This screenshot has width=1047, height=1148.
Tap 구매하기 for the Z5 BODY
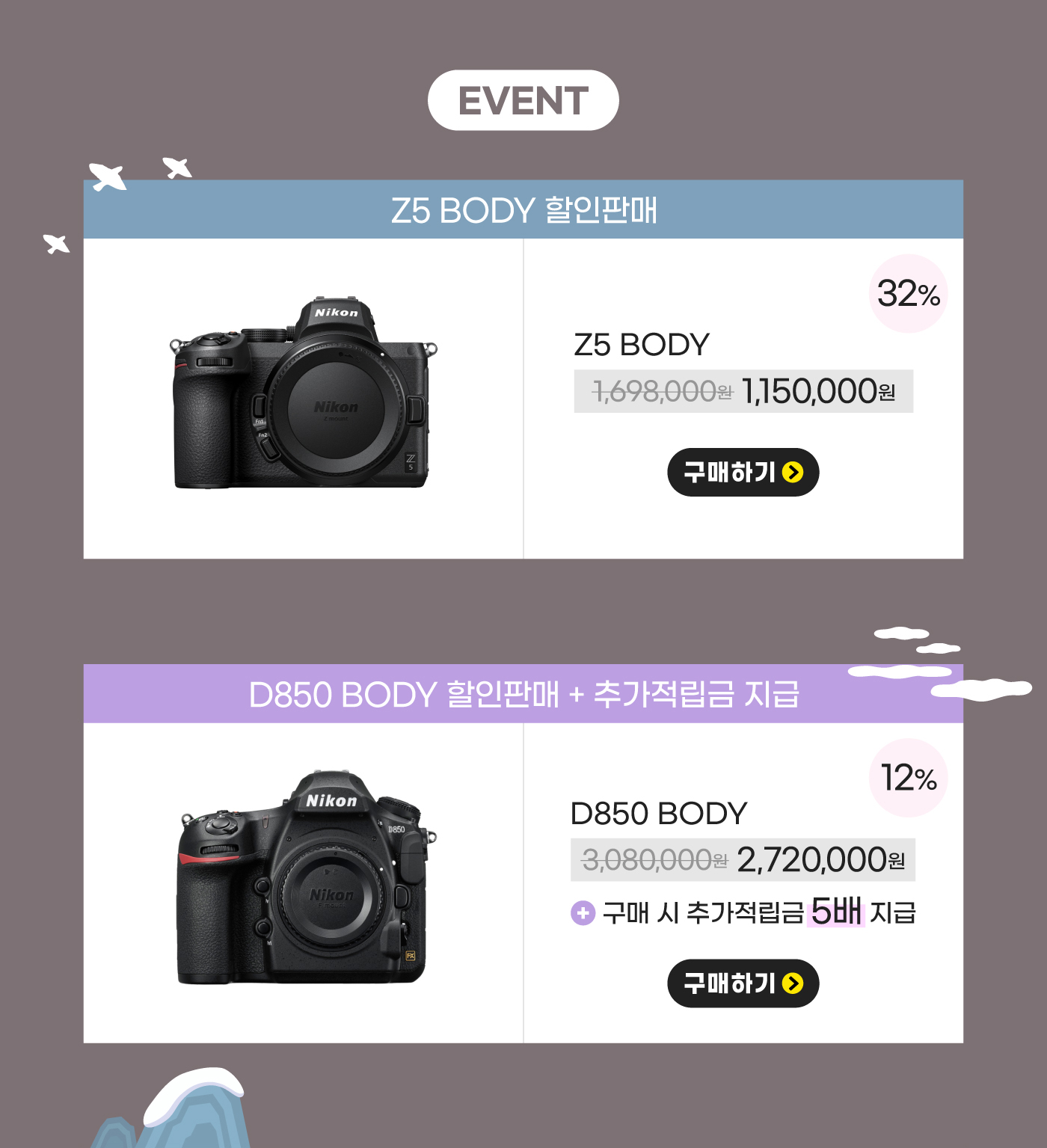pos(743,473)
